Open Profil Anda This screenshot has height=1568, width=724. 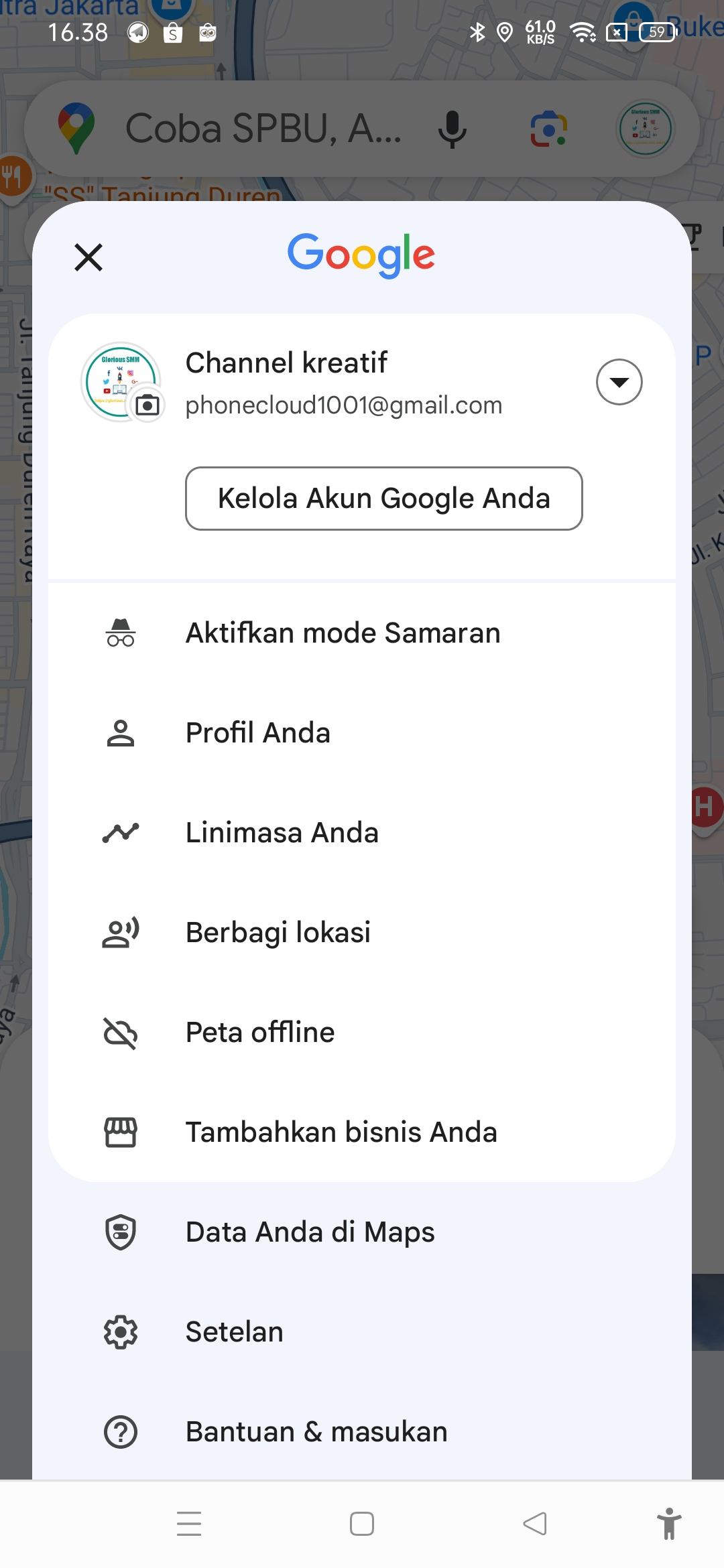(362, 732)
